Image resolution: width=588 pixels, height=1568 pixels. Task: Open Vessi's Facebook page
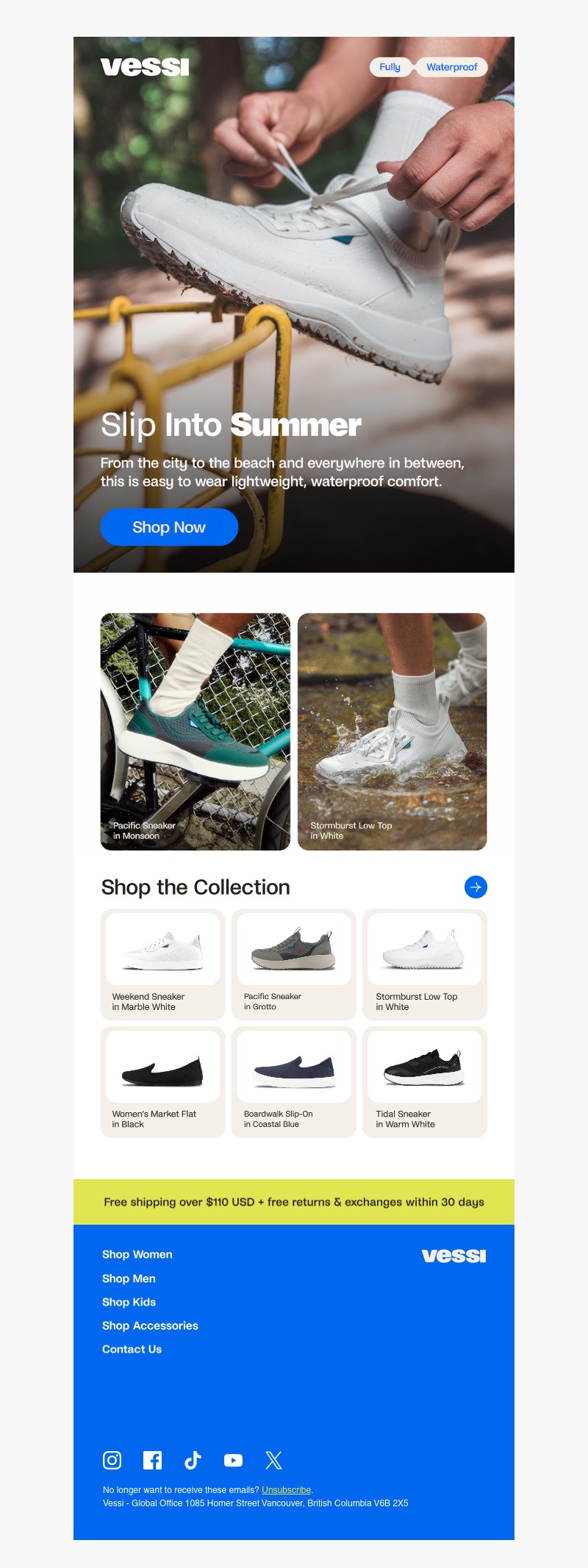(152, 1460)
